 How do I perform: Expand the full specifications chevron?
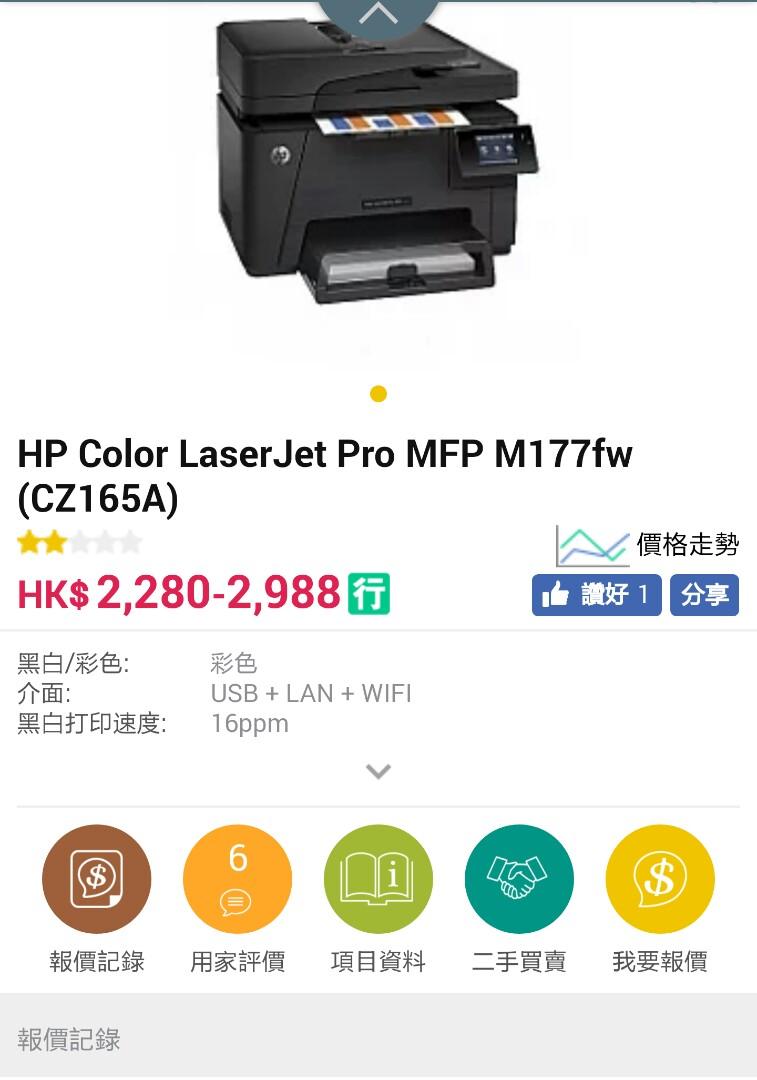pyautogui.click(x=378, y=771)
